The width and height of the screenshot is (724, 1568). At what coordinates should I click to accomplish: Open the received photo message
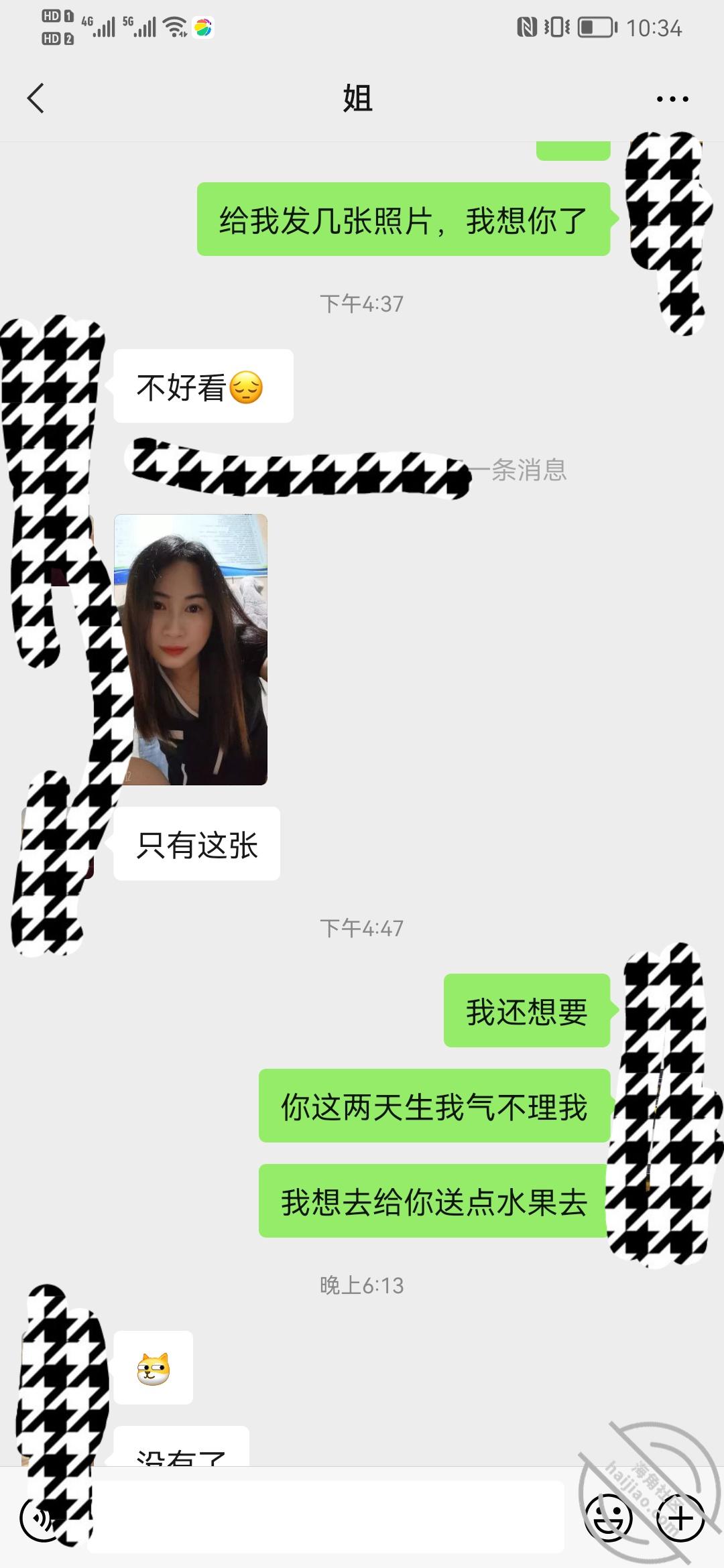tap(191, 649)
